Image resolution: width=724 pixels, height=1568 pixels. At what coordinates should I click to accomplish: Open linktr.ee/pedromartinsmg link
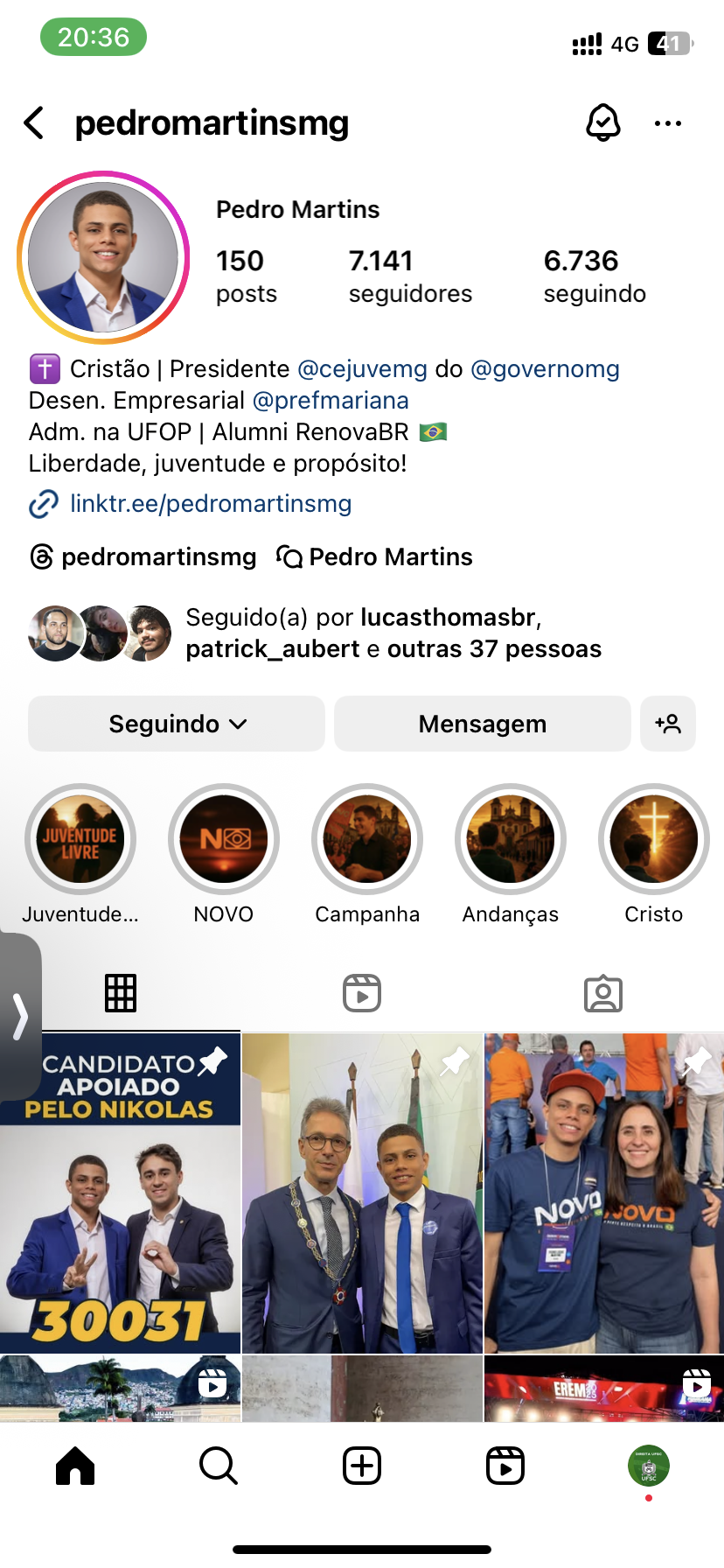pyautogui.click(x=210, y=504)
